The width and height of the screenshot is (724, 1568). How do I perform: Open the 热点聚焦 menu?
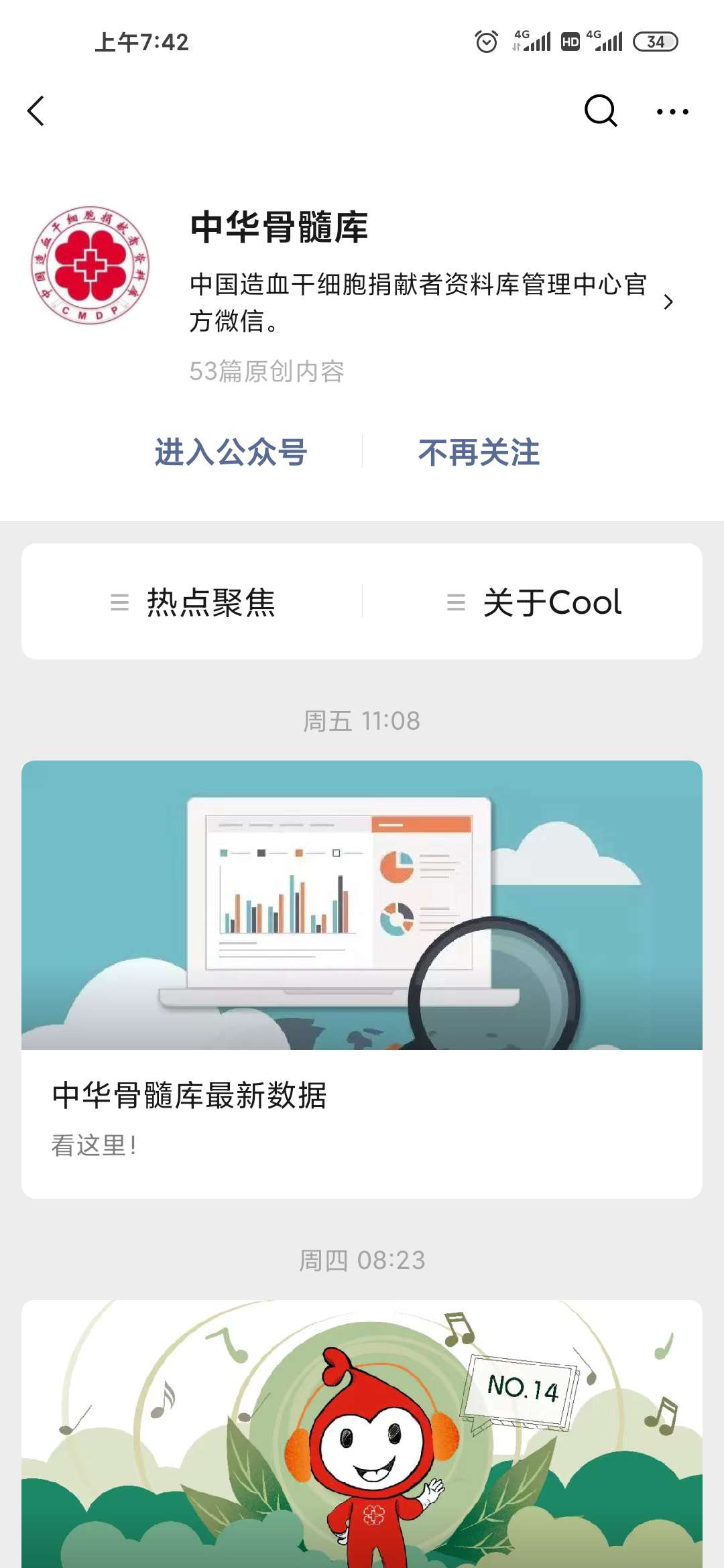pyautogui.click(x=192, y=602)
